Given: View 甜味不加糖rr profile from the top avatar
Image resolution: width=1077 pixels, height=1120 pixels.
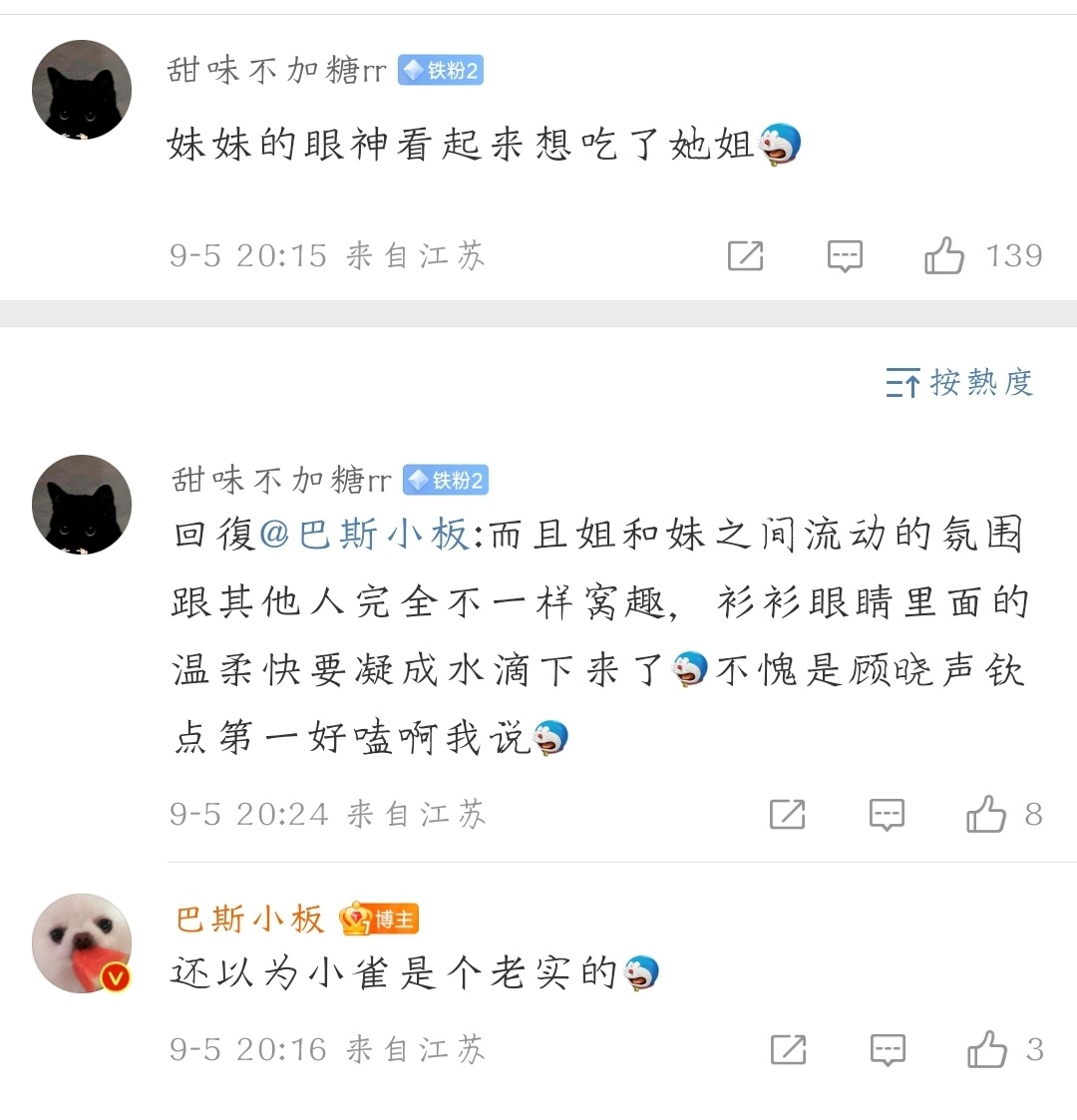Looking at the screenshot, I should pyautogui.click(x=82, y=90).
